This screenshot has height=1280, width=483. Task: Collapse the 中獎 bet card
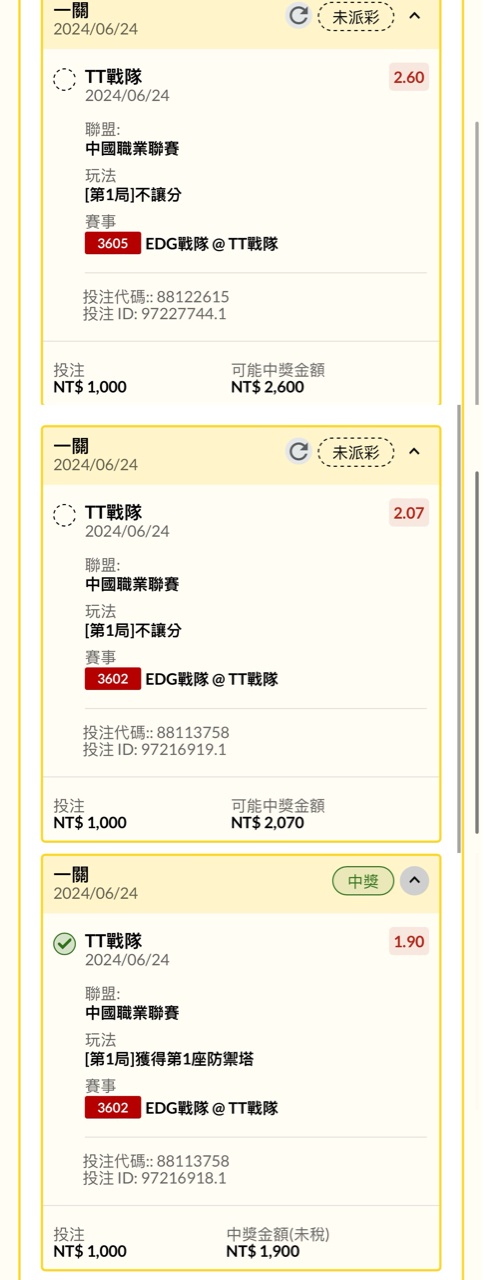point(415,880)
